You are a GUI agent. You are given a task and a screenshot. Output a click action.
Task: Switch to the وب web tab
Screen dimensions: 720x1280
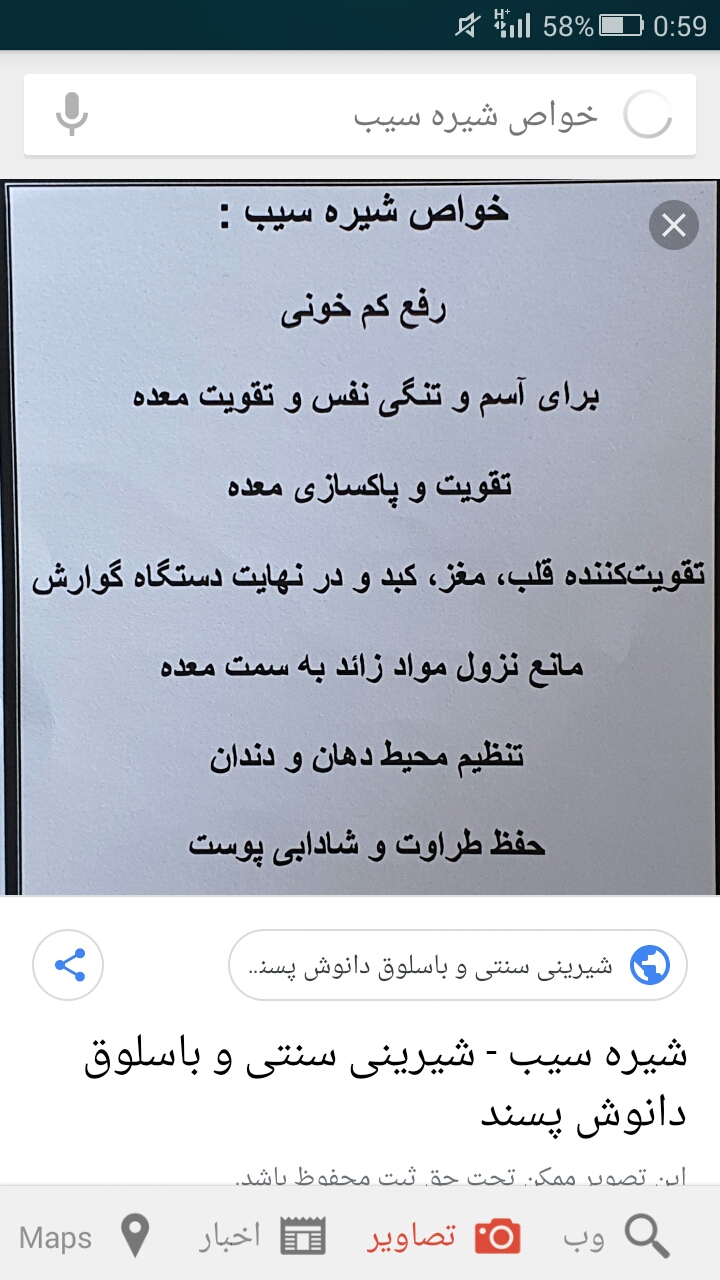click(617, 1237)
